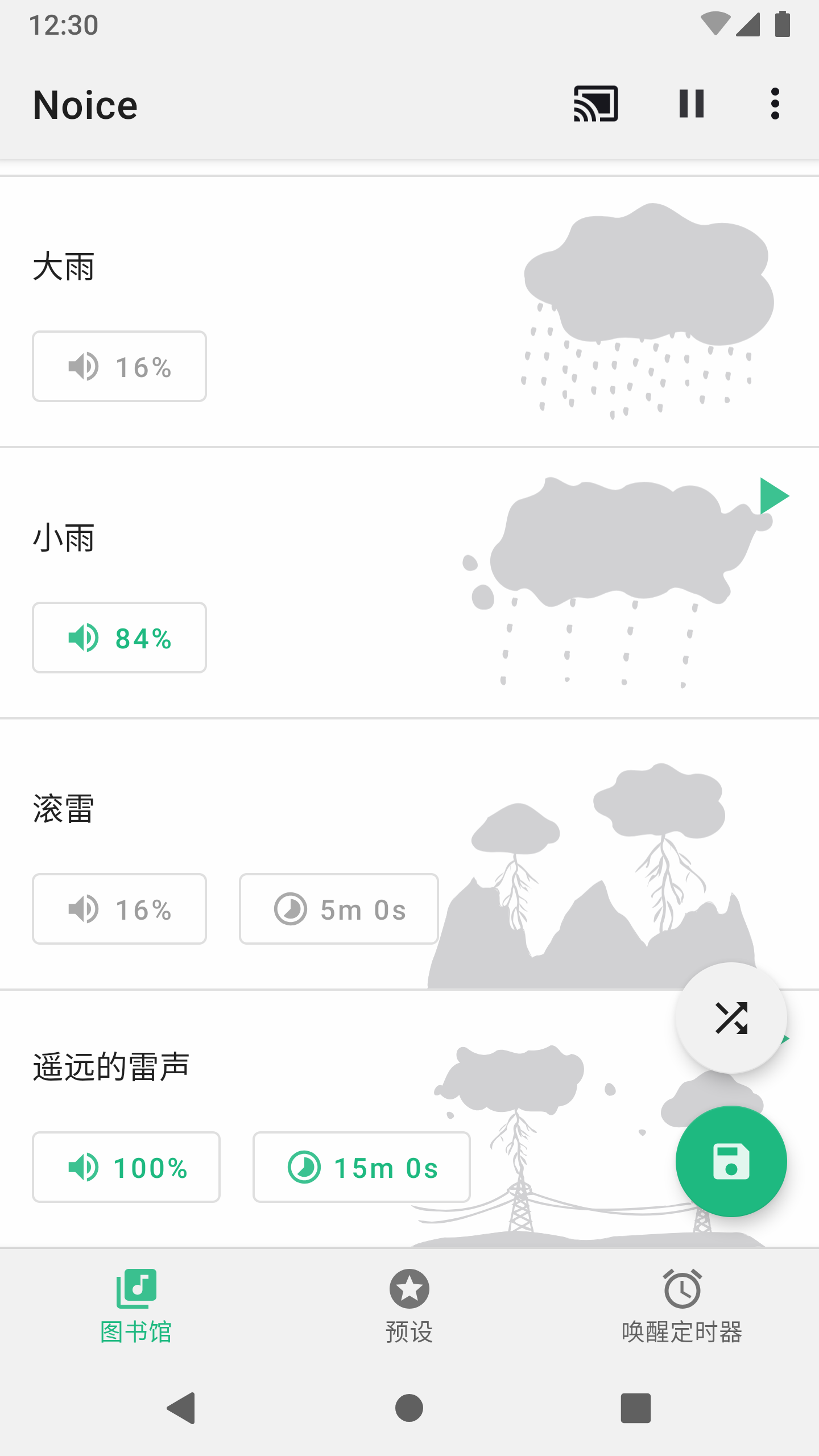Select the 图书馆 tab
This screenshot has width=819, height=1456.
point(136,1306)
